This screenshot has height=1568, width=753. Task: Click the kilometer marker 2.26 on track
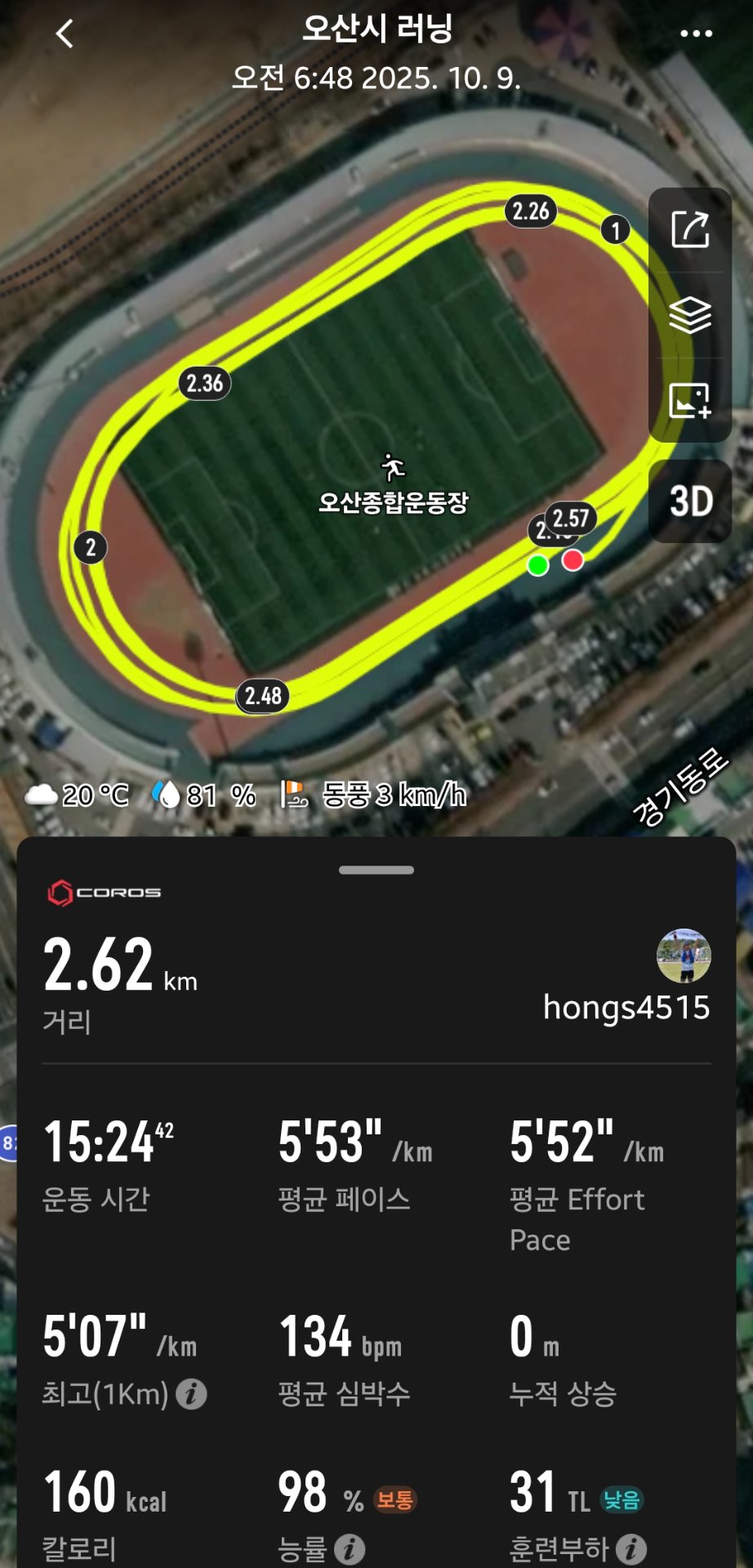pos(530,211)
